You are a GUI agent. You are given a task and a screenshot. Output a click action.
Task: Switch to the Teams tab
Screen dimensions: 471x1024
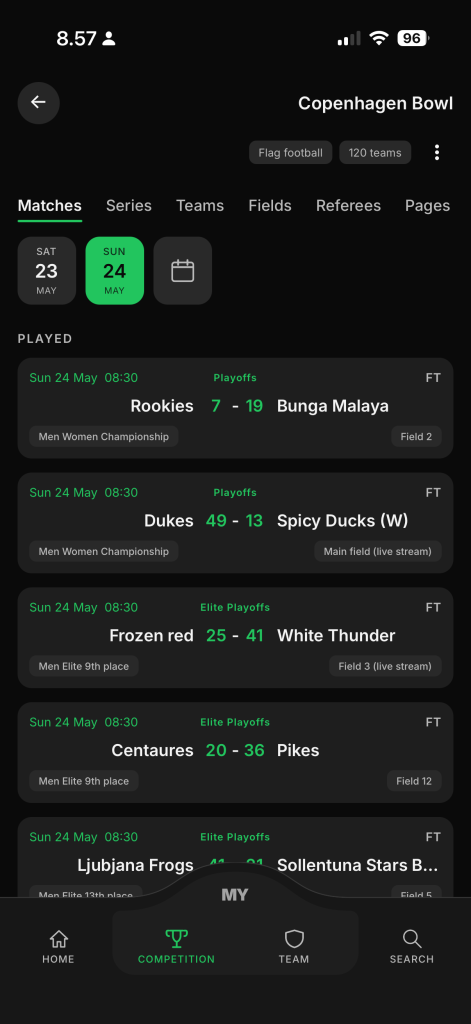point(200,206)
